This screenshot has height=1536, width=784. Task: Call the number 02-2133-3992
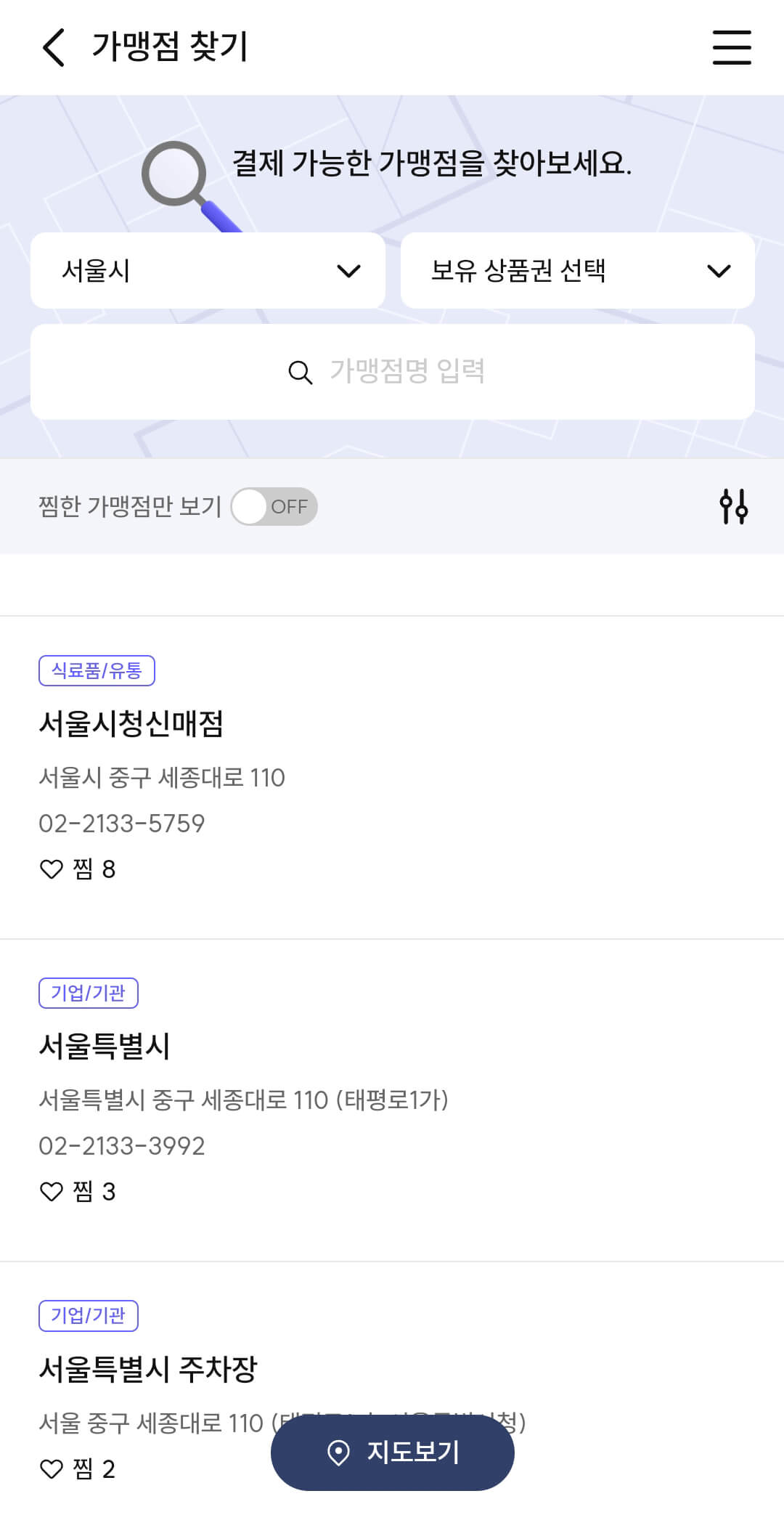tap(122, 1145)
